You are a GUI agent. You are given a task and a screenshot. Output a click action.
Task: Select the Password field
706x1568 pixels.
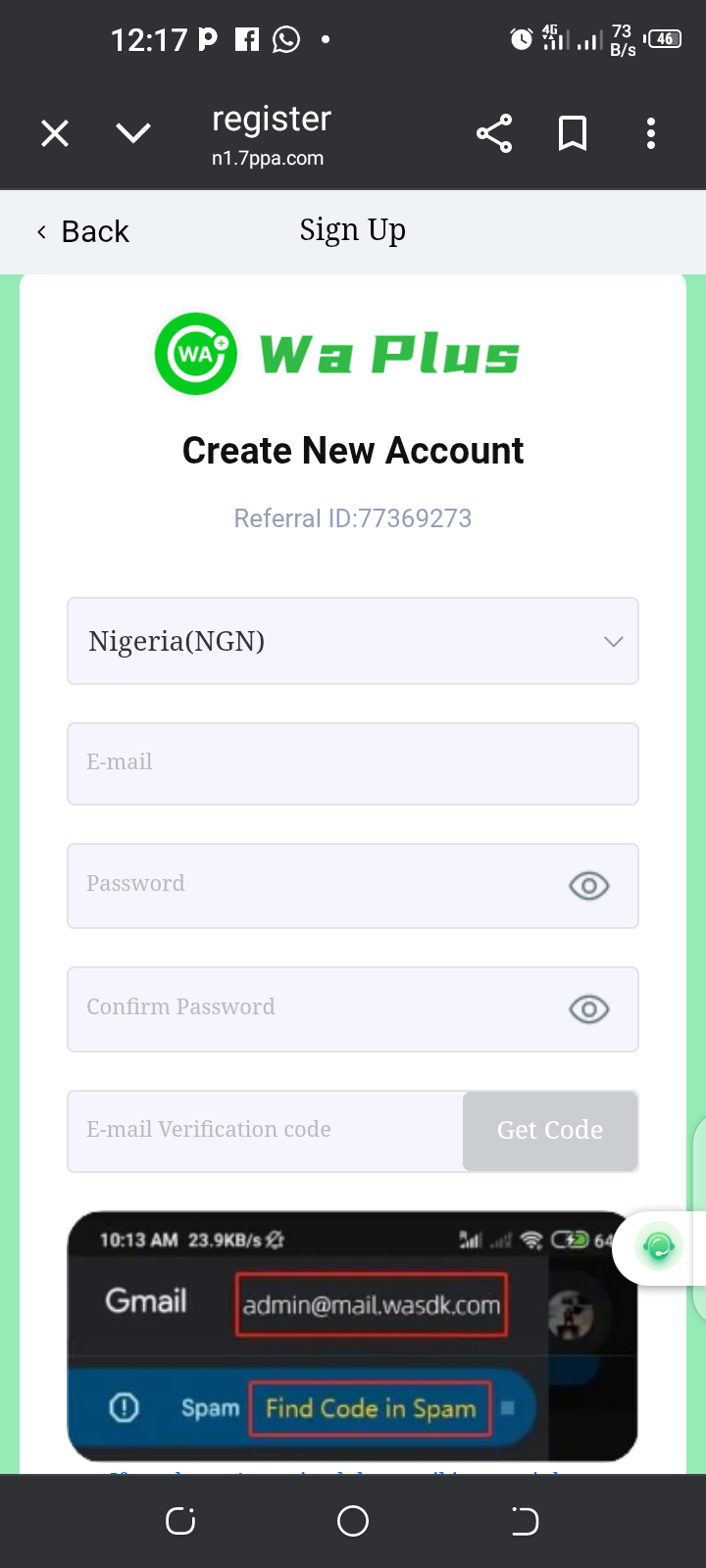click(314, 885)
